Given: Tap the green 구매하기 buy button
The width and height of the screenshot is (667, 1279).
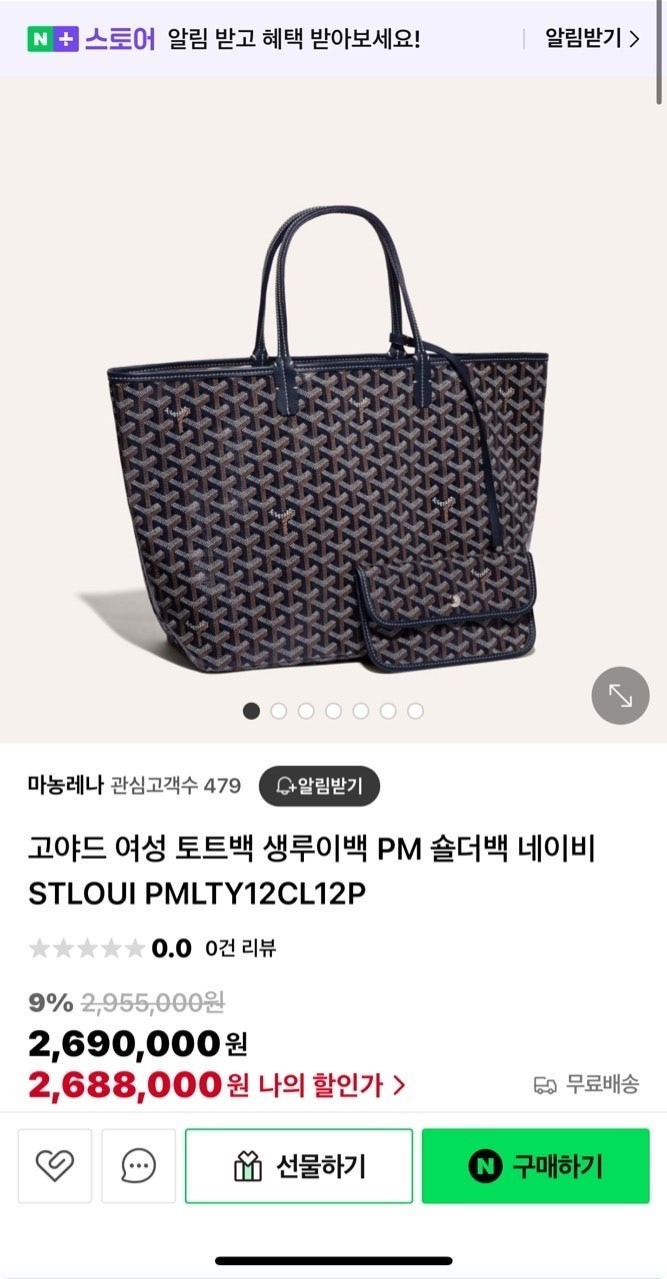Looking at the screenshot, I should [x=535, y=1166].
